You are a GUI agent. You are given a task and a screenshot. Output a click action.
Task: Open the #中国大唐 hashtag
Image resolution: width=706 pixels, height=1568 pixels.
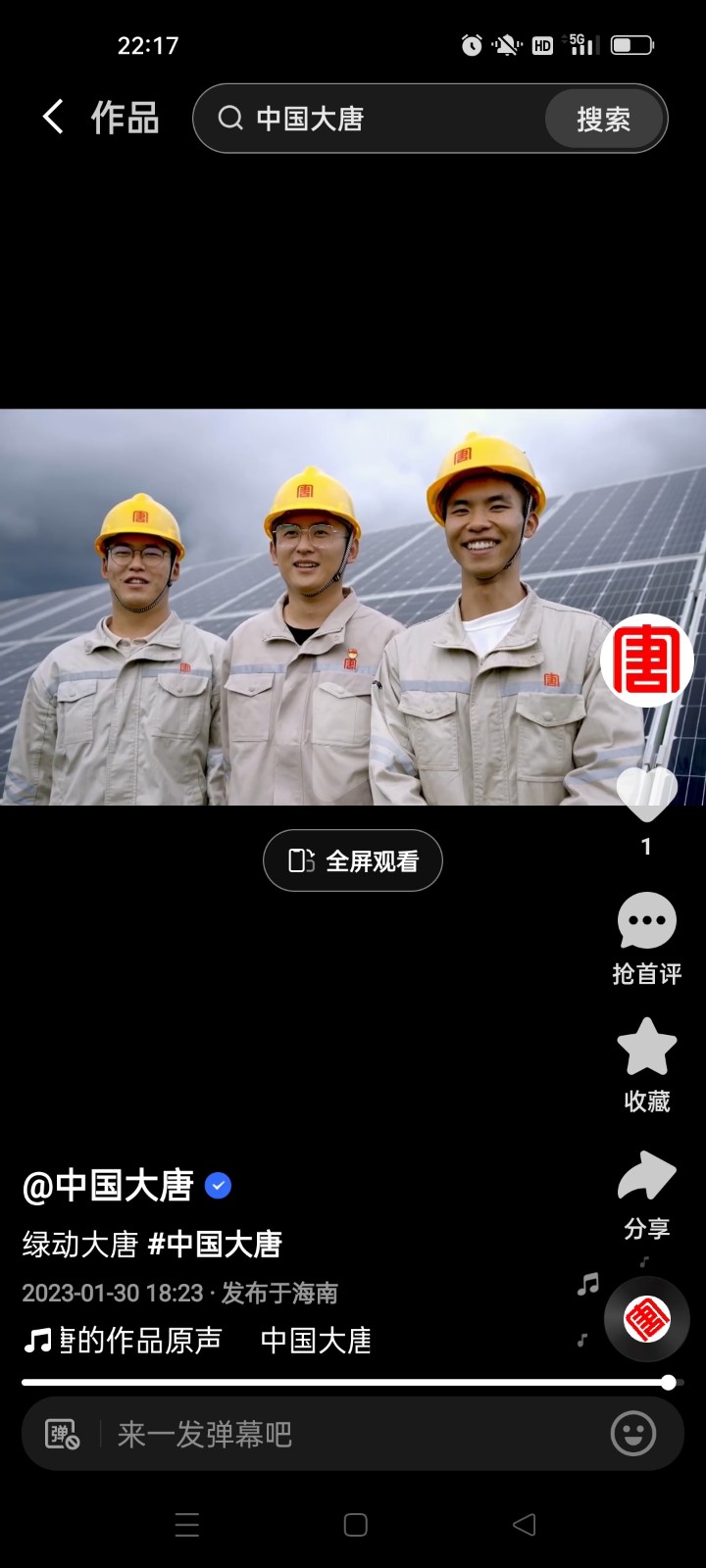[215, 1244]
